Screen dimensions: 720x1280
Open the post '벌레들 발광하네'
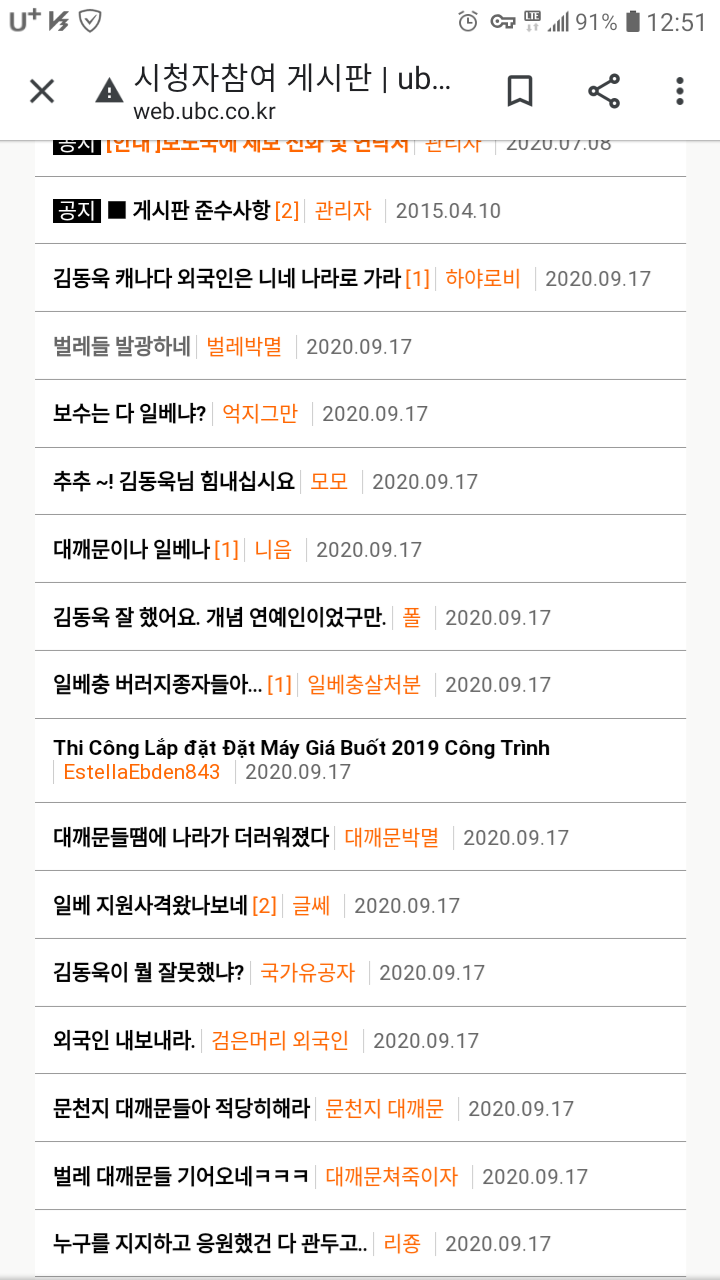click(121, 346)
